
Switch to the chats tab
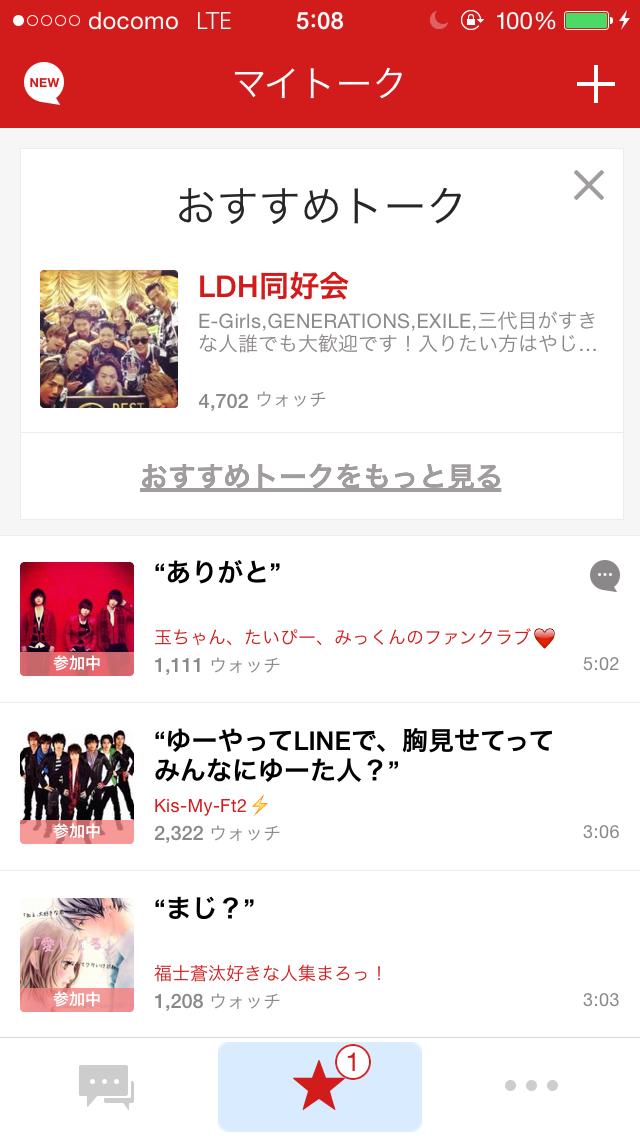(106, 1086)
